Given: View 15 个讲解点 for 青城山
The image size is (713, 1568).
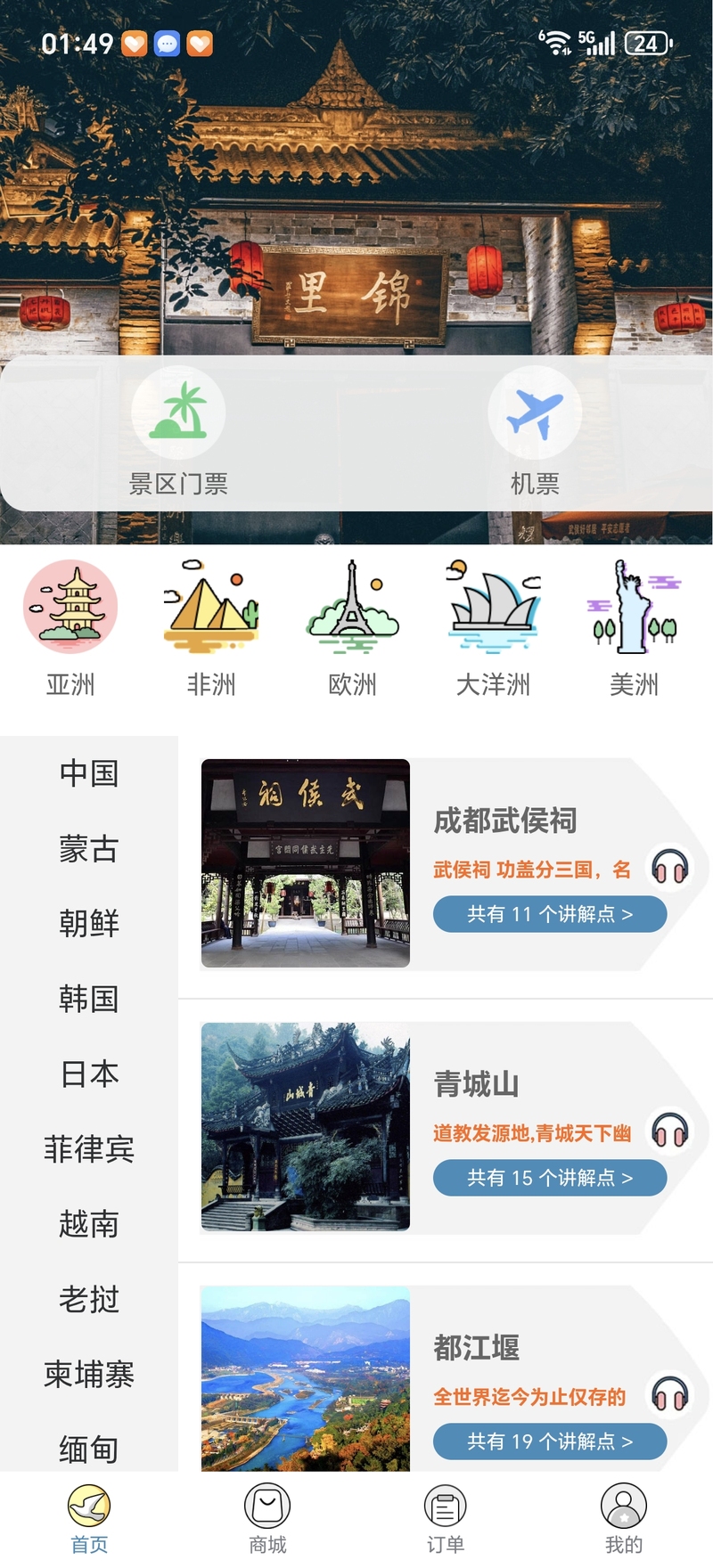Looking at the screenshot, I should [x=550, y=1178].
